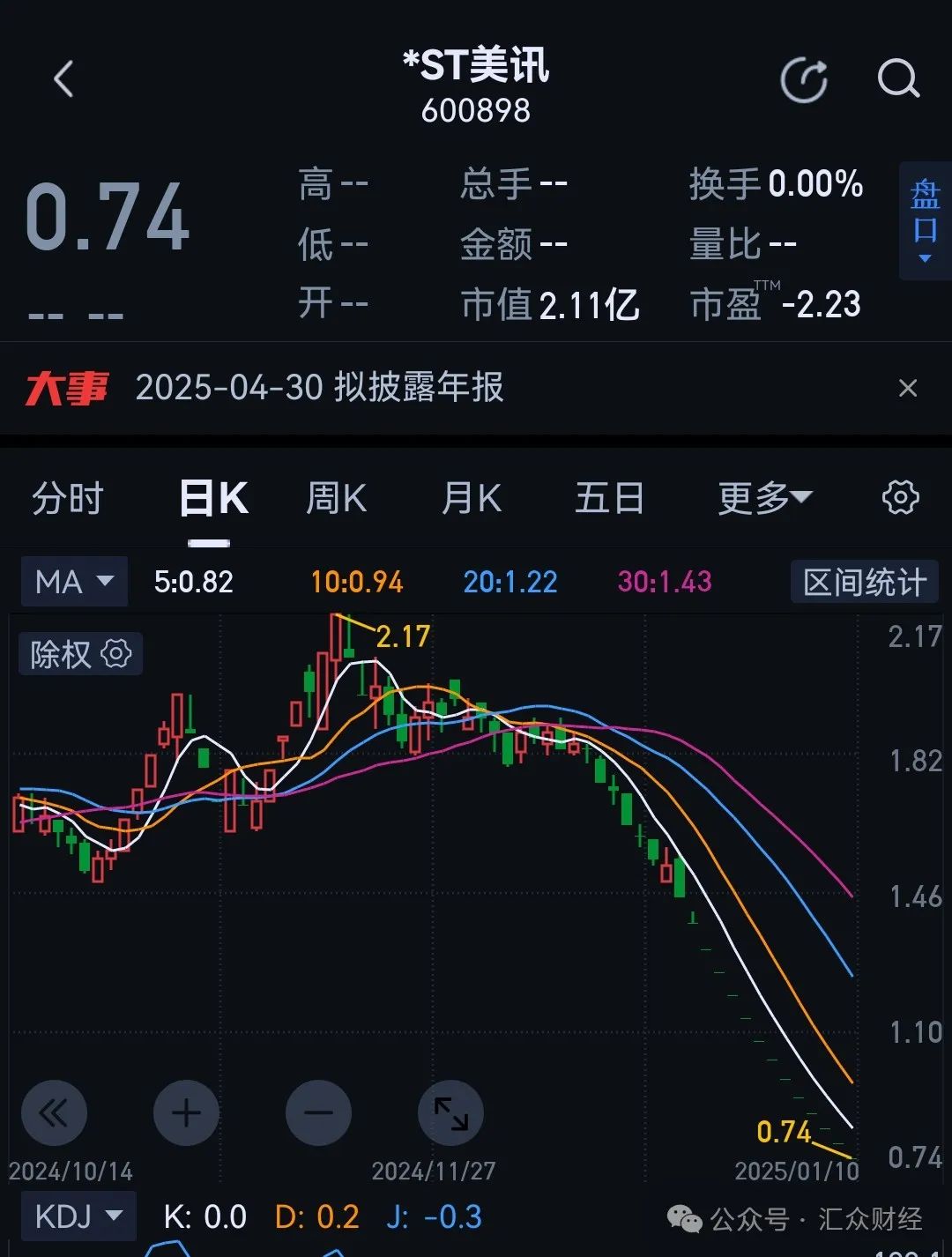The image size is (952, 1257).
Task: Open the 2025-04-30 拟披露年报 event
Action: pyautogui.click(x=319, y=388)
